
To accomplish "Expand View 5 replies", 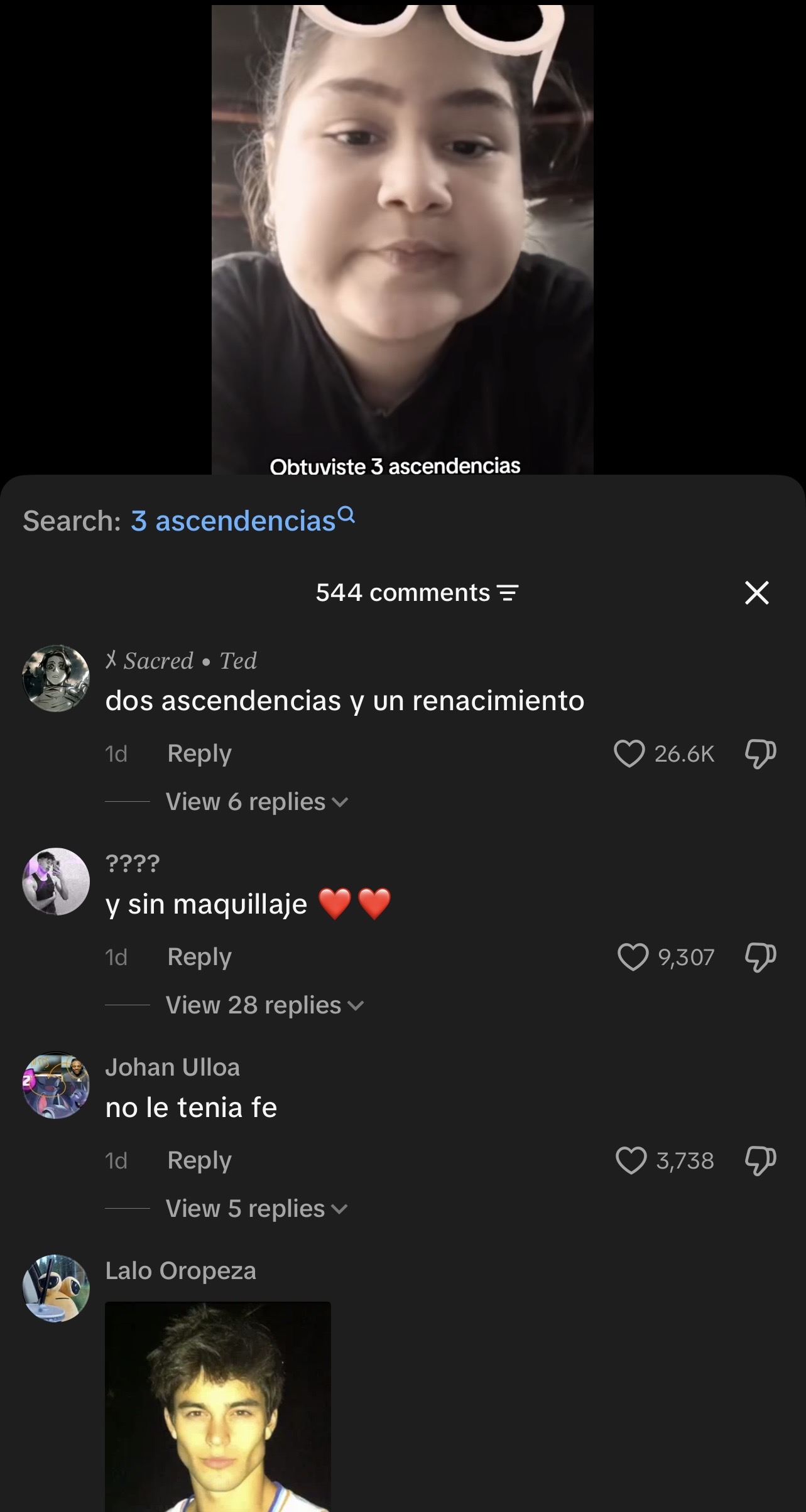I will (256, 1209).
